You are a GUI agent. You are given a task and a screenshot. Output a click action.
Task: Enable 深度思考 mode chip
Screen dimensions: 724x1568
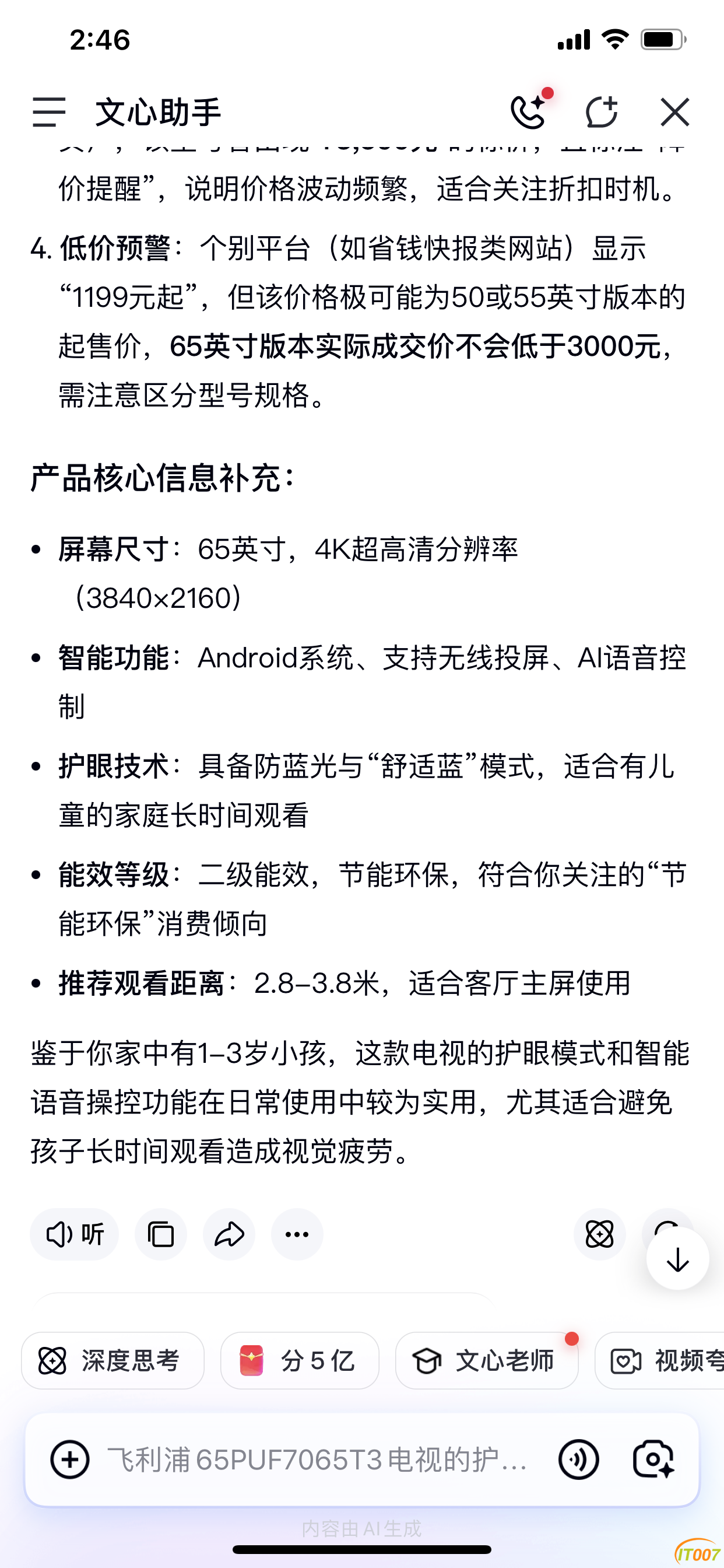113,1361
